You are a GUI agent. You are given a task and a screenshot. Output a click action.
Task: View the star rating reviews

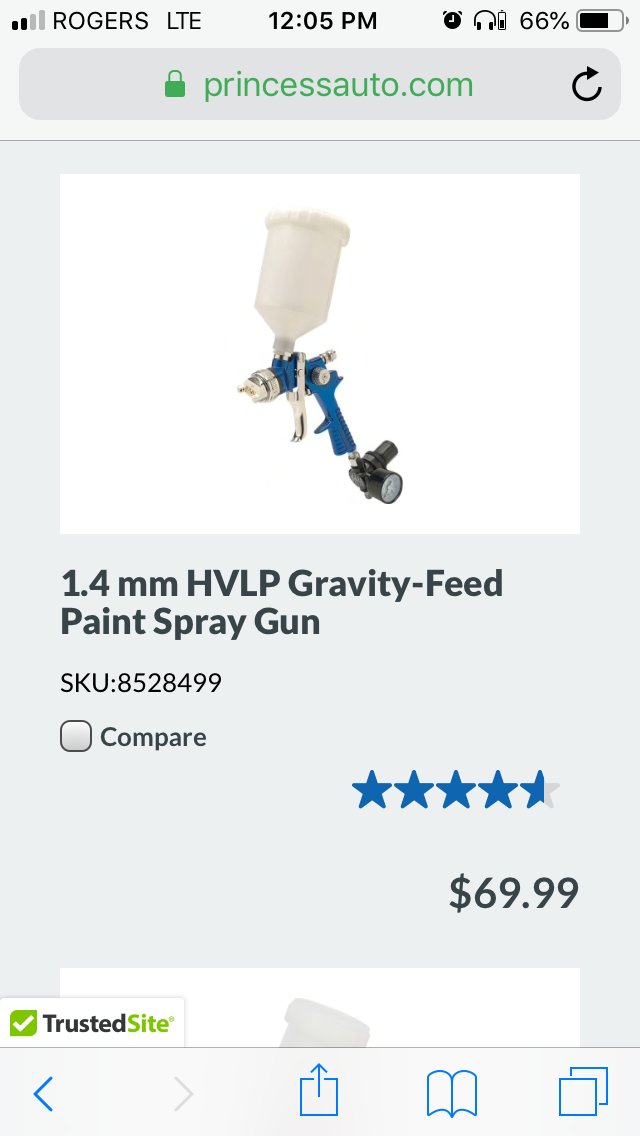coord(456,790)
